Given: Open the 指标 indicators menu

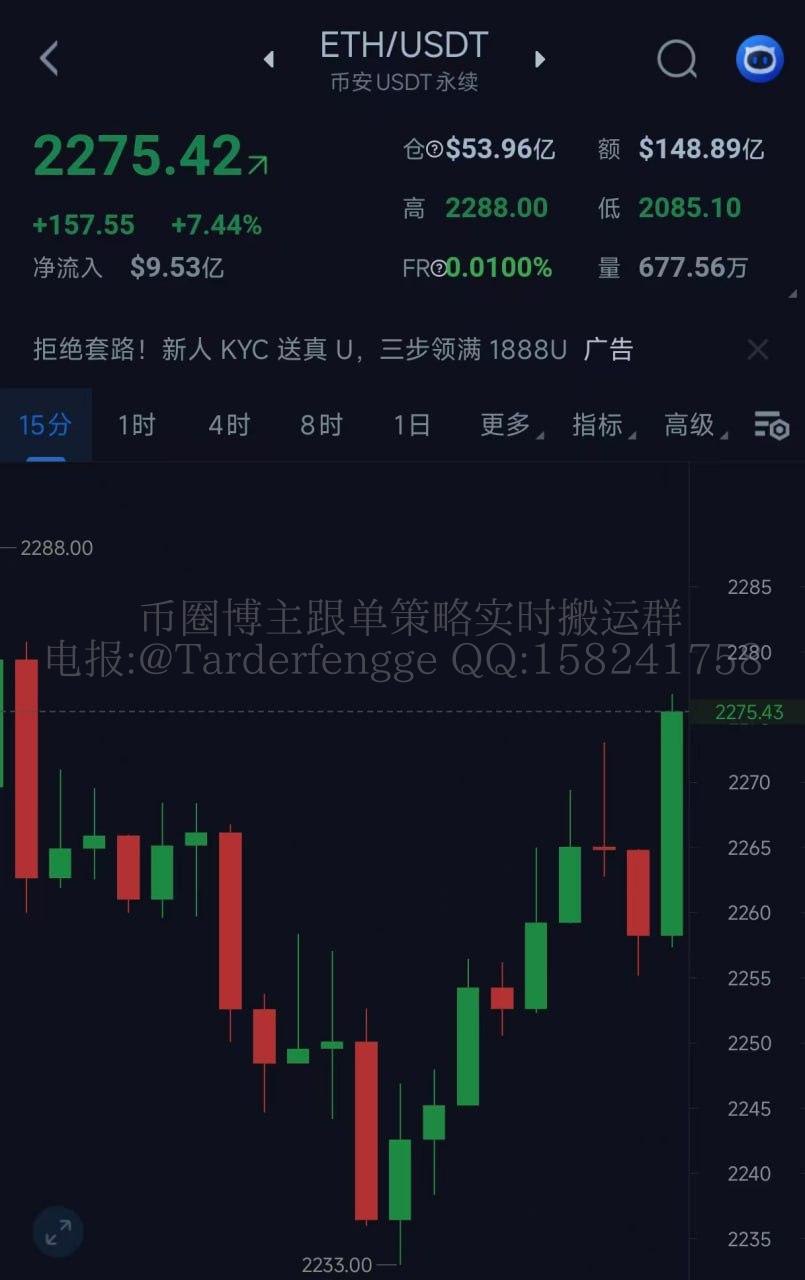Looking at the screenshot, I should point(599,425).
